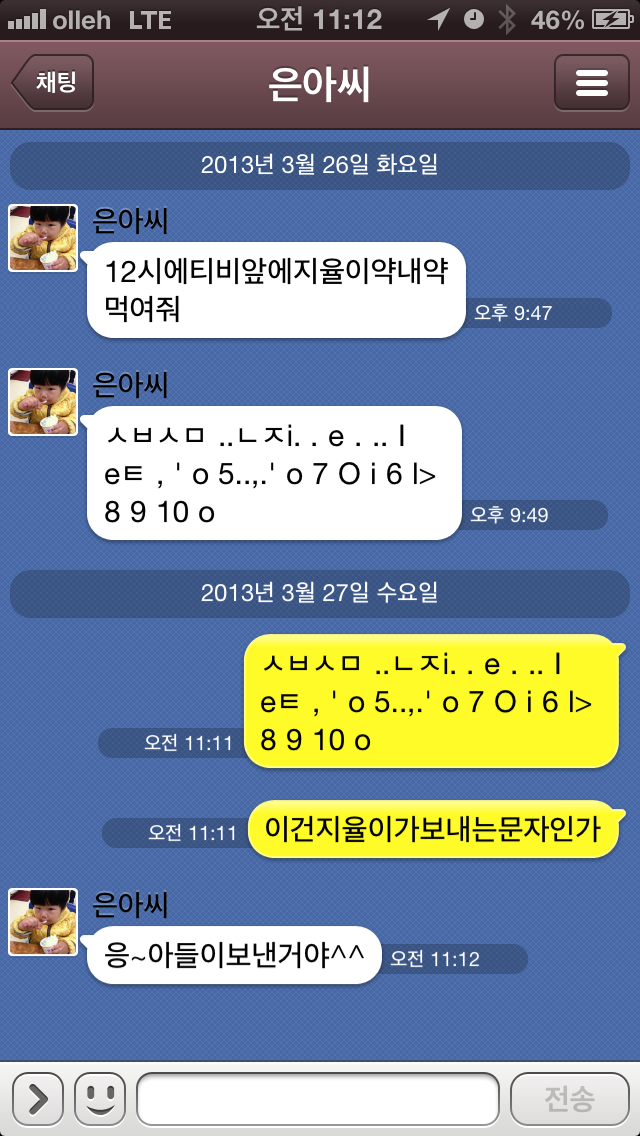The width and height of the screenshot is (640, 1136).
Task: Expand the attachment arrow beside the emoticon button
Action: click(x=38, y=1099)
